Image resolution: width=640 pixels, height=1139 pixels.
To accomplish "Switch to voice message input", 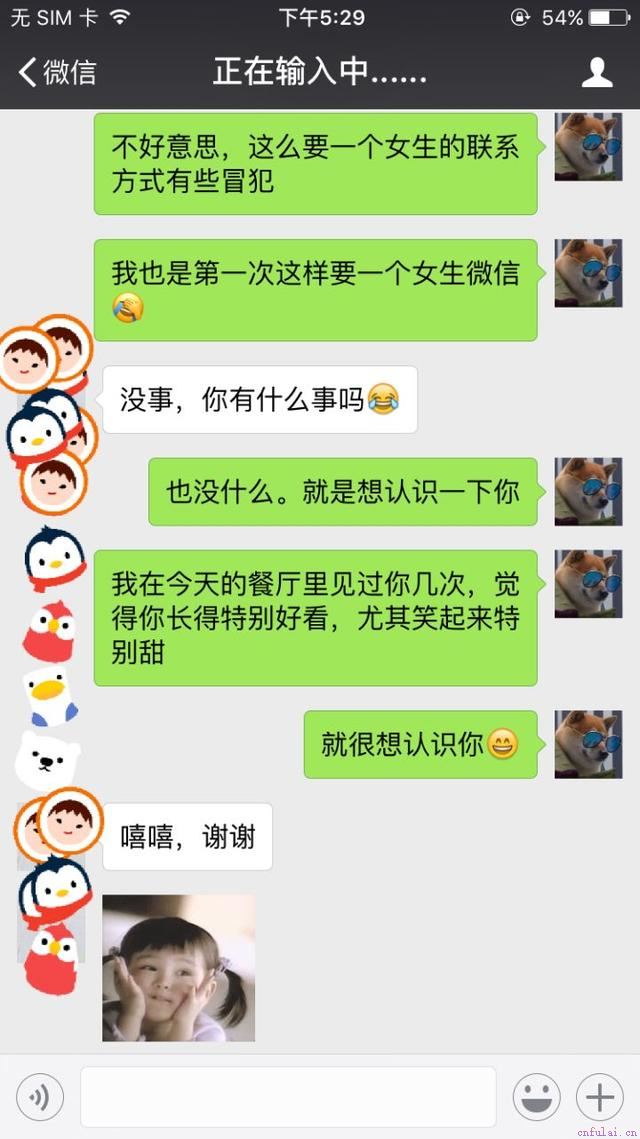I will click(x=40, y=1098).
